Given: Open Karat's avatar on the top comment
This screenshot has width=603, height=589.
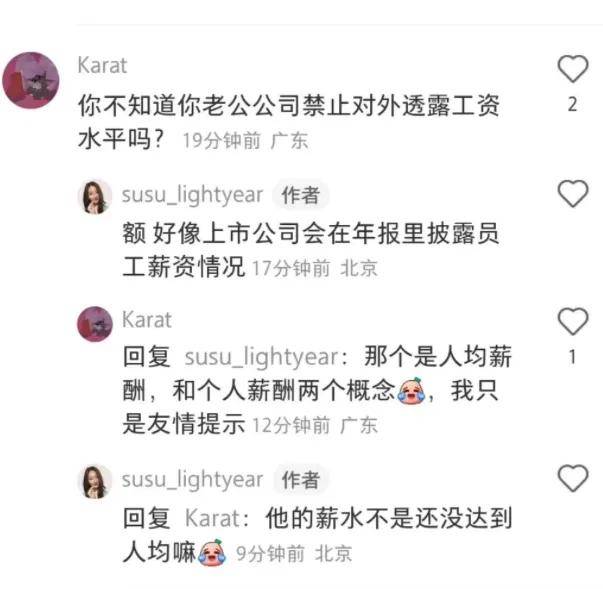Looking at the screenshot, I should (31, 80).
